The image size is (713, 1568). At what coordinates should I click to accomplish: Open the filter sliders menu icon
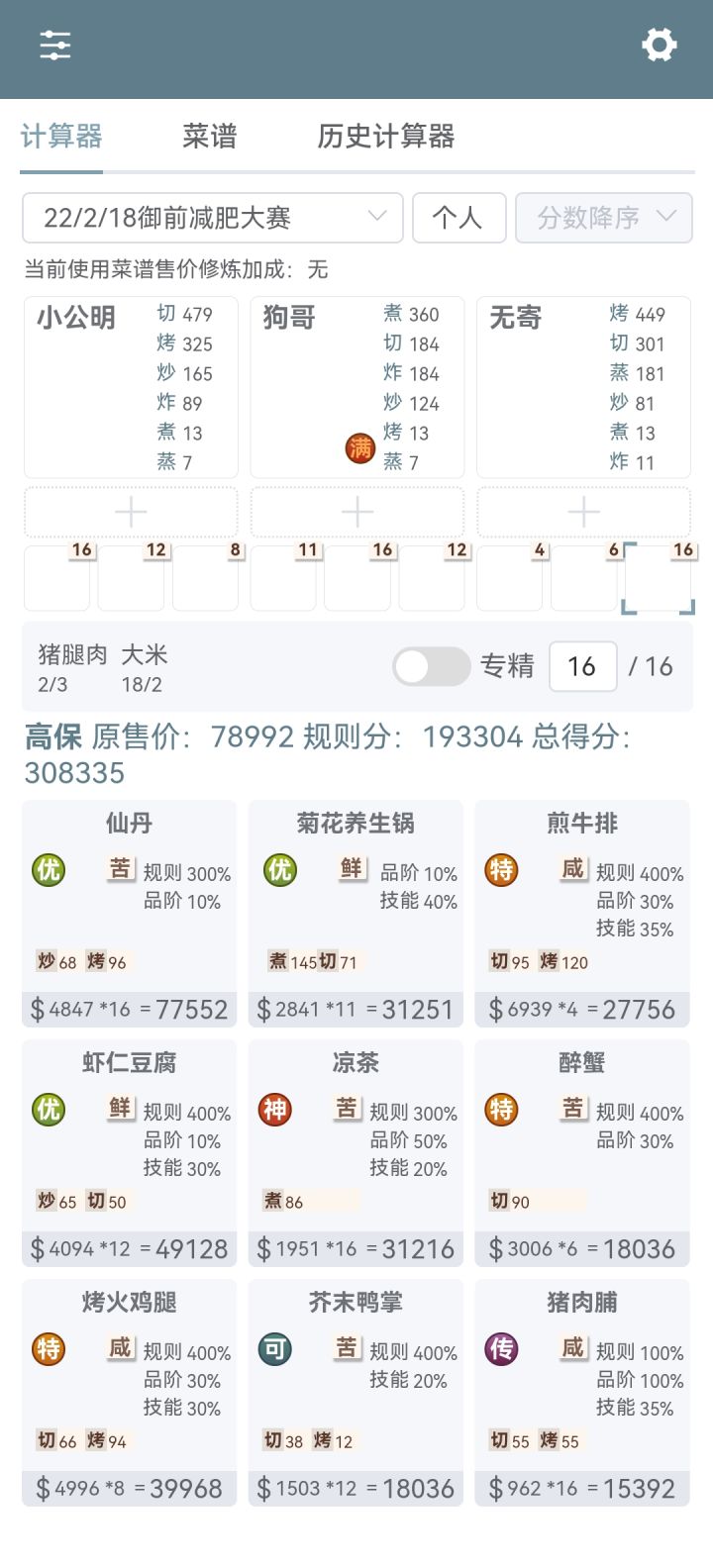[55, 46]
